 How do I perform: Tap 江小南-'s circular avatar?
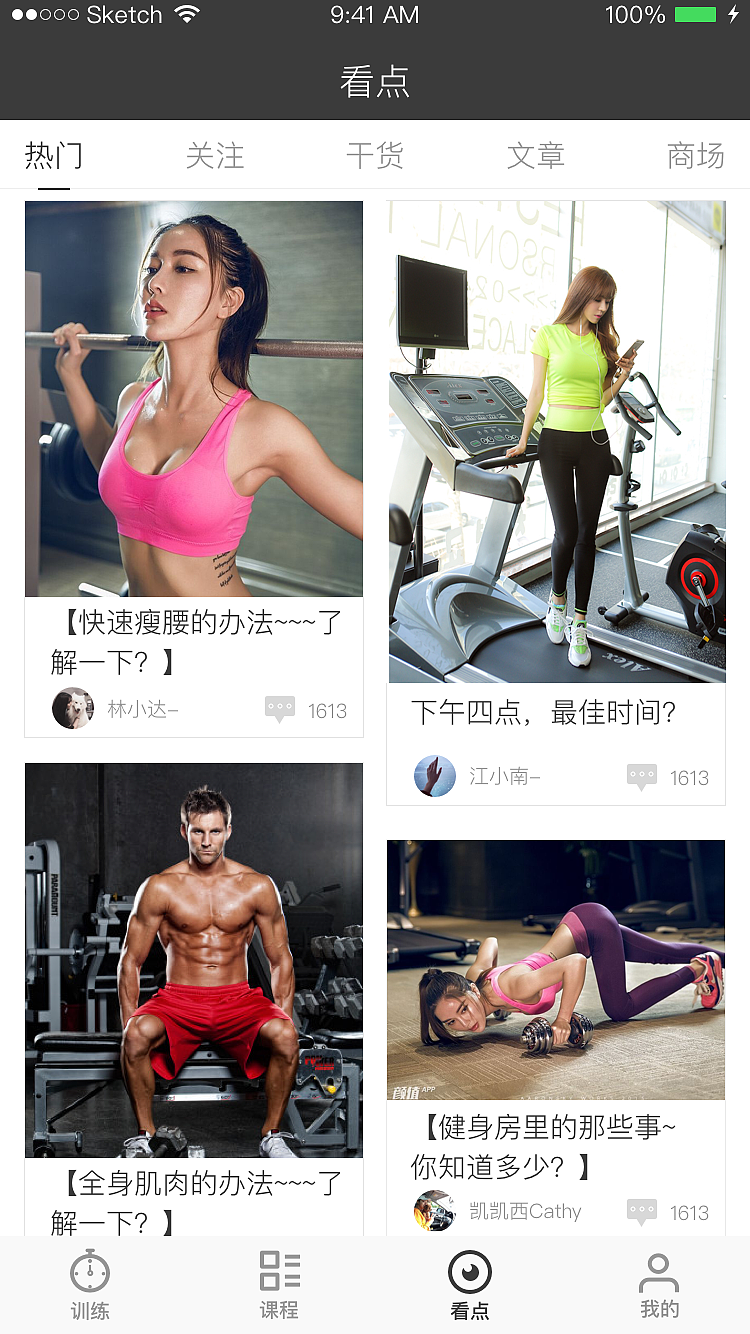click(434, 776)
